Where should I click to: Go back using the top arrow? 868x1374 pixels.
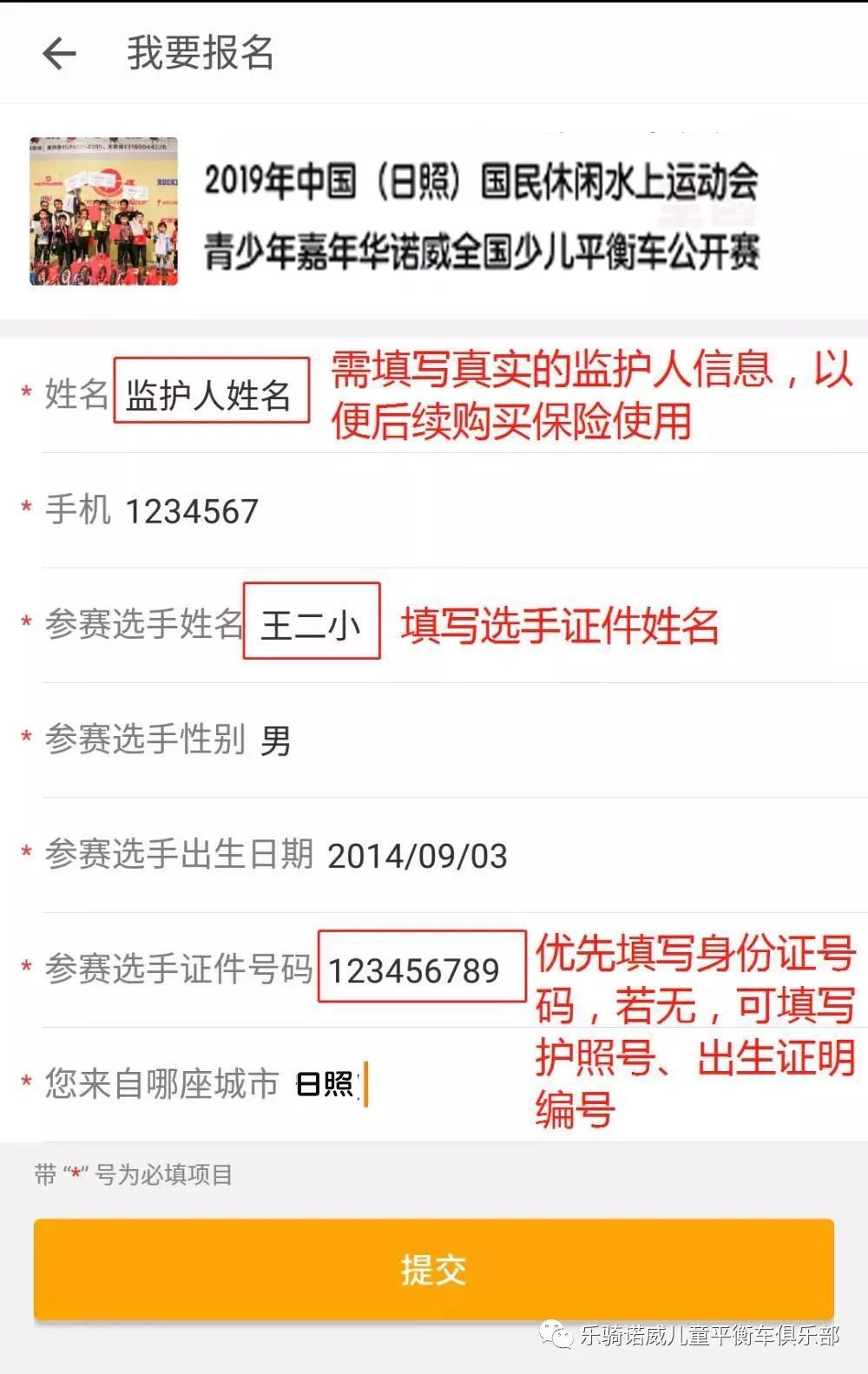pyautogui.click(x=59, y=54)
